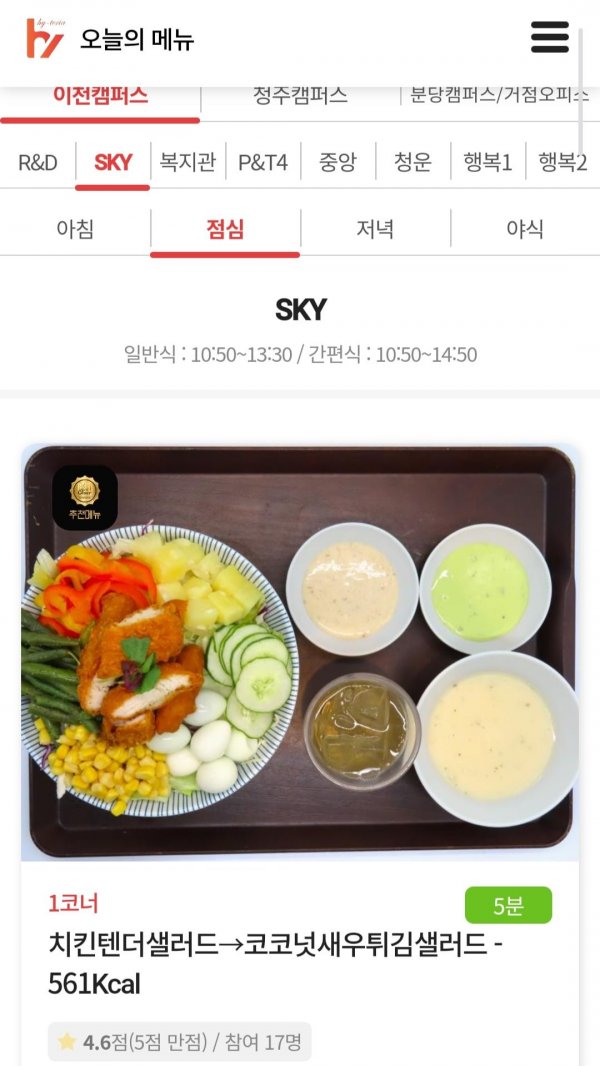The height and width of the screenshot is (1066, 600).
Task: View the 아침 breakfast menu
Action: (75, 229)
